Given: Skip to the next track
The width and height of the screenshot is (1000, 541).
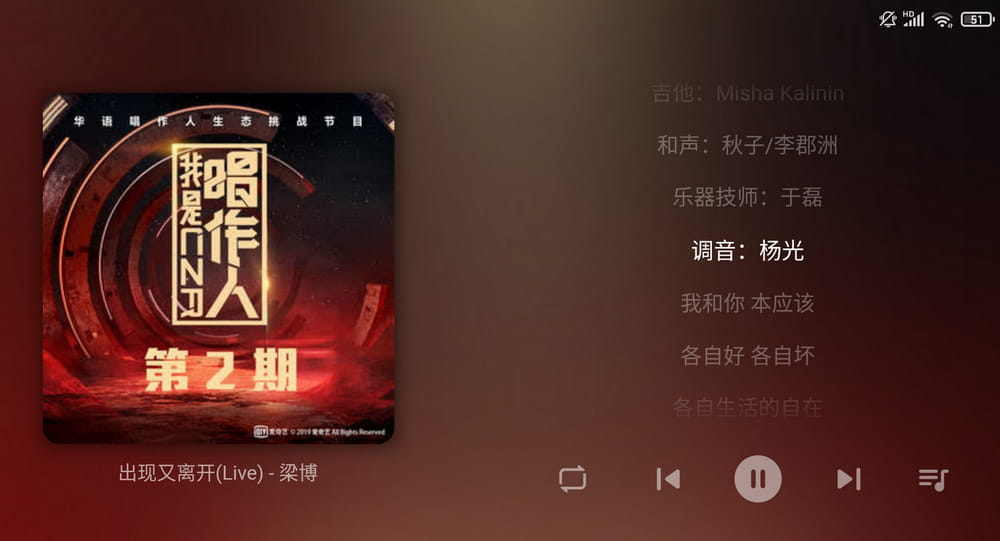Looking at the screenshot, I should [x=848, y=479].
